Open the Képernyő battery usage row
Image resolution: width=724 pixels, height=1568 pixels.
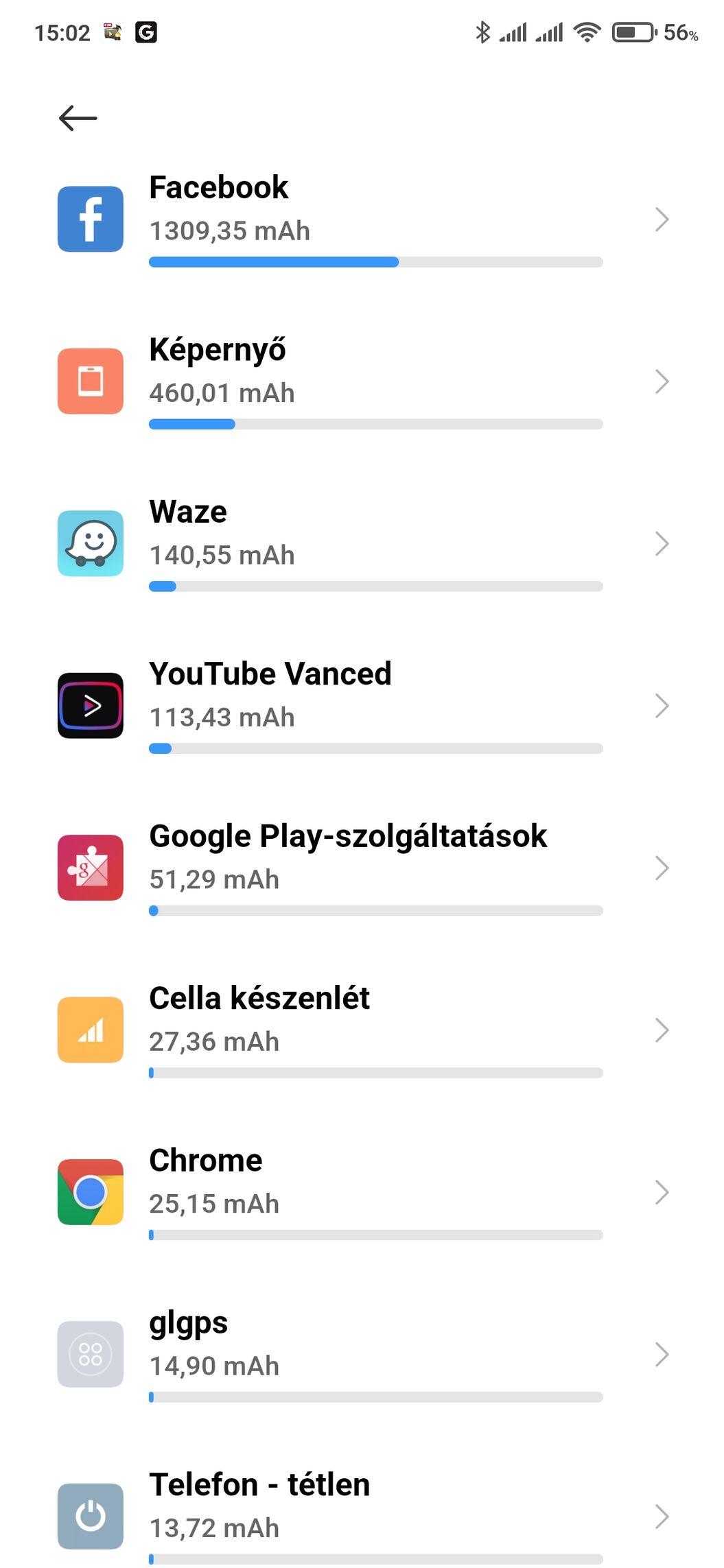(362, 381)
